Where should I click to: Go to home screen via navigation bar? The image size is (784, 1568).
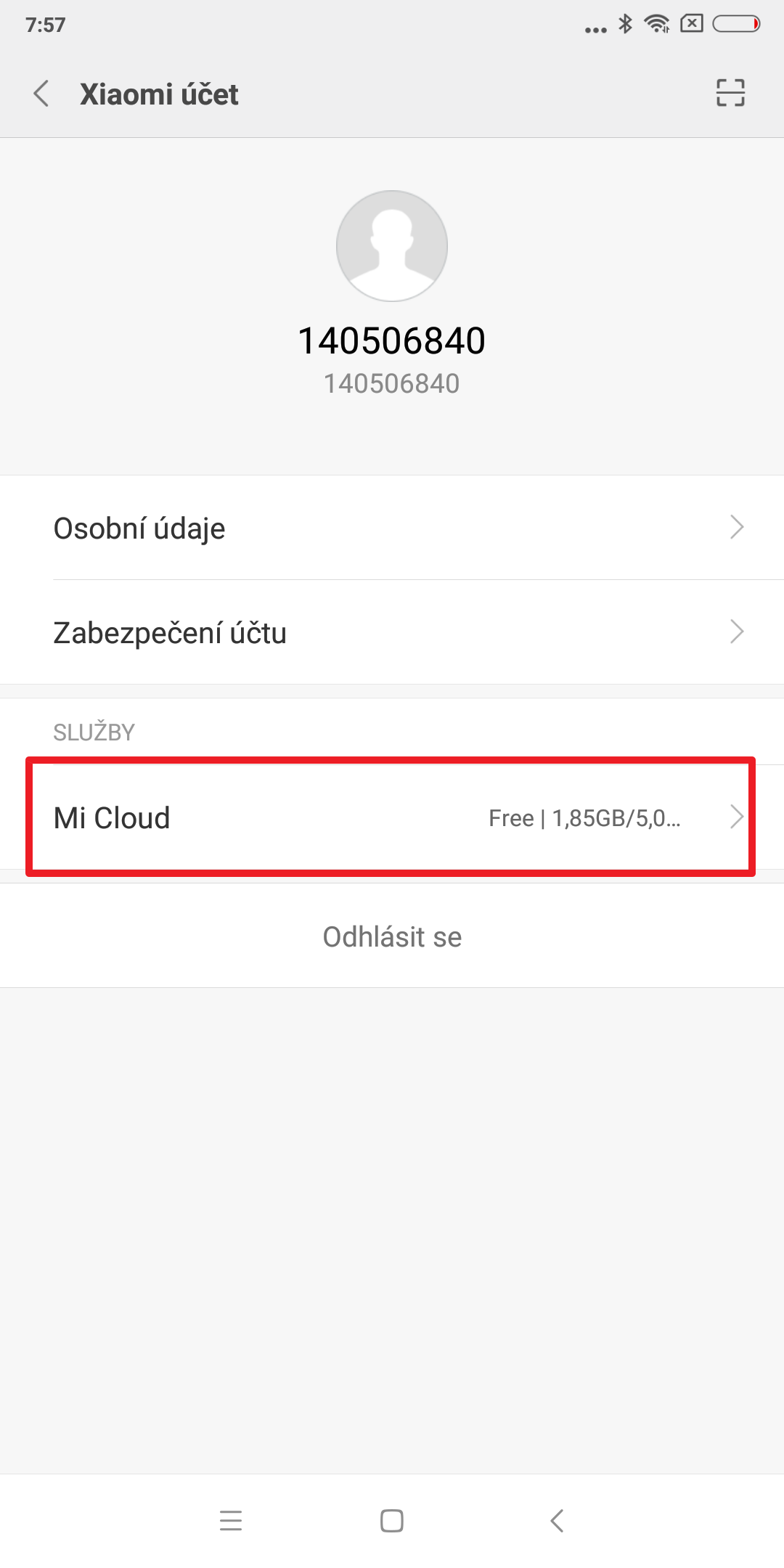point(392,1520)
